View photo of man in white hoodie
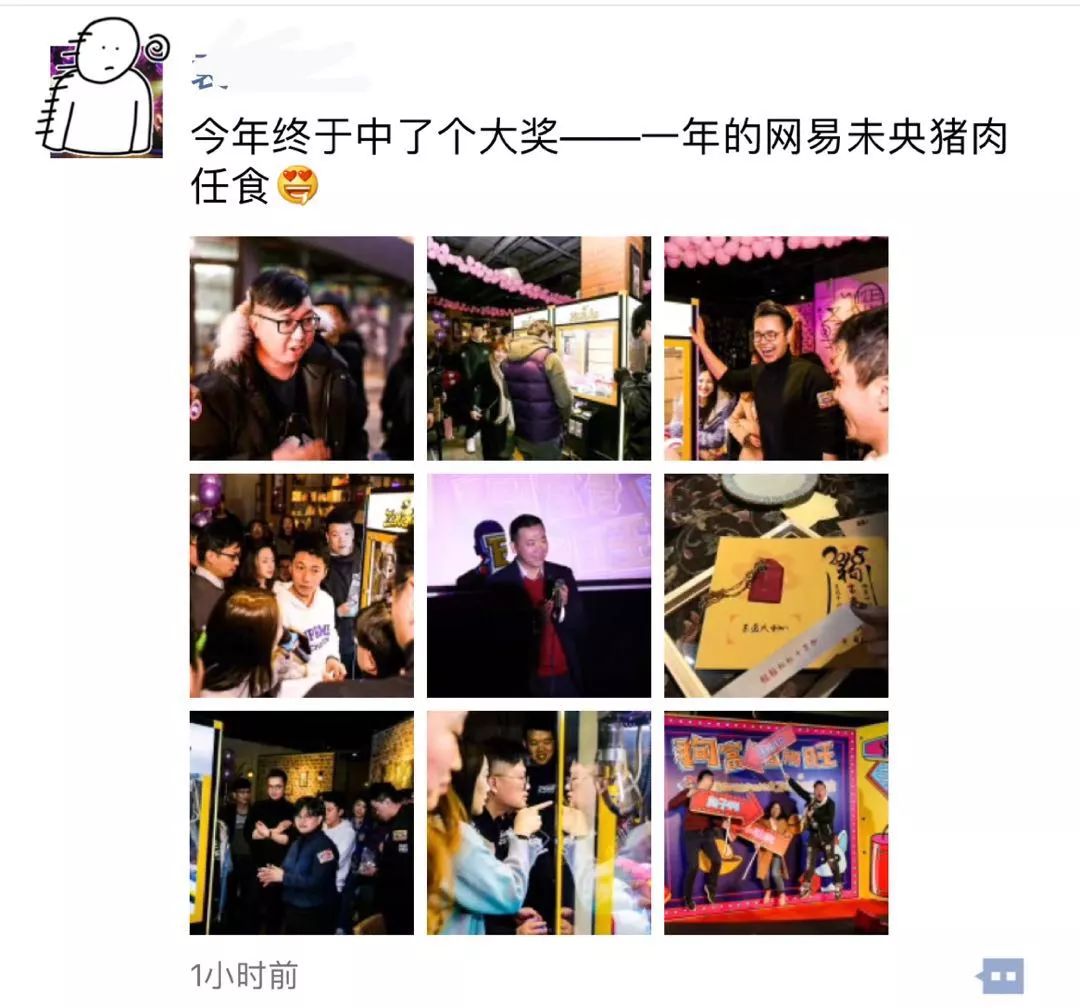This screenshot has width=1080, height=1008. point(301,585)
